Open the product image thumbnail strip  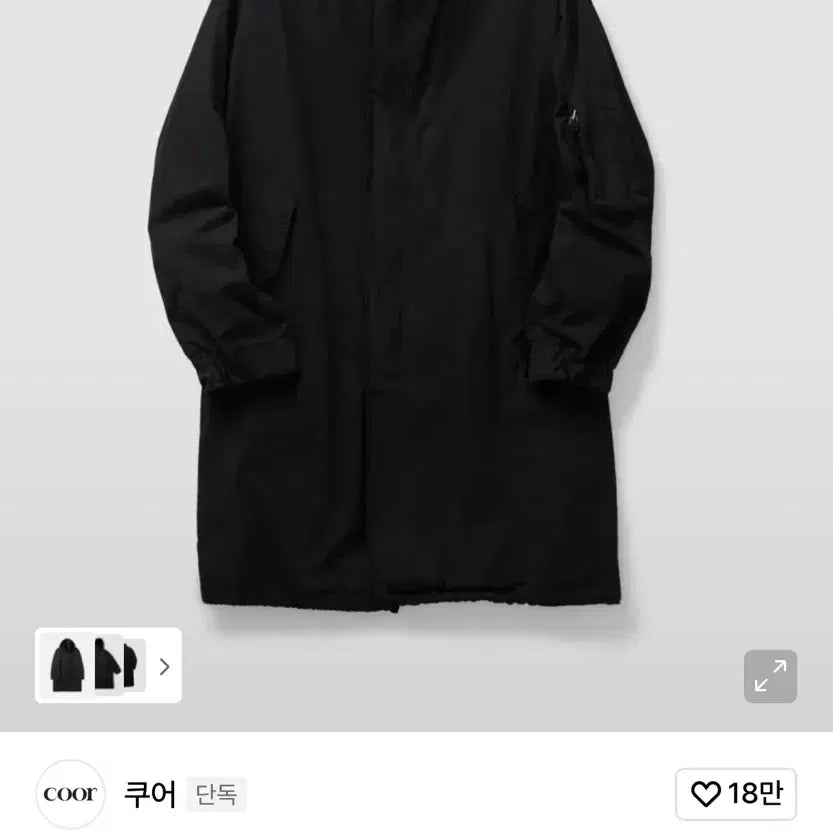click(109, 665)
